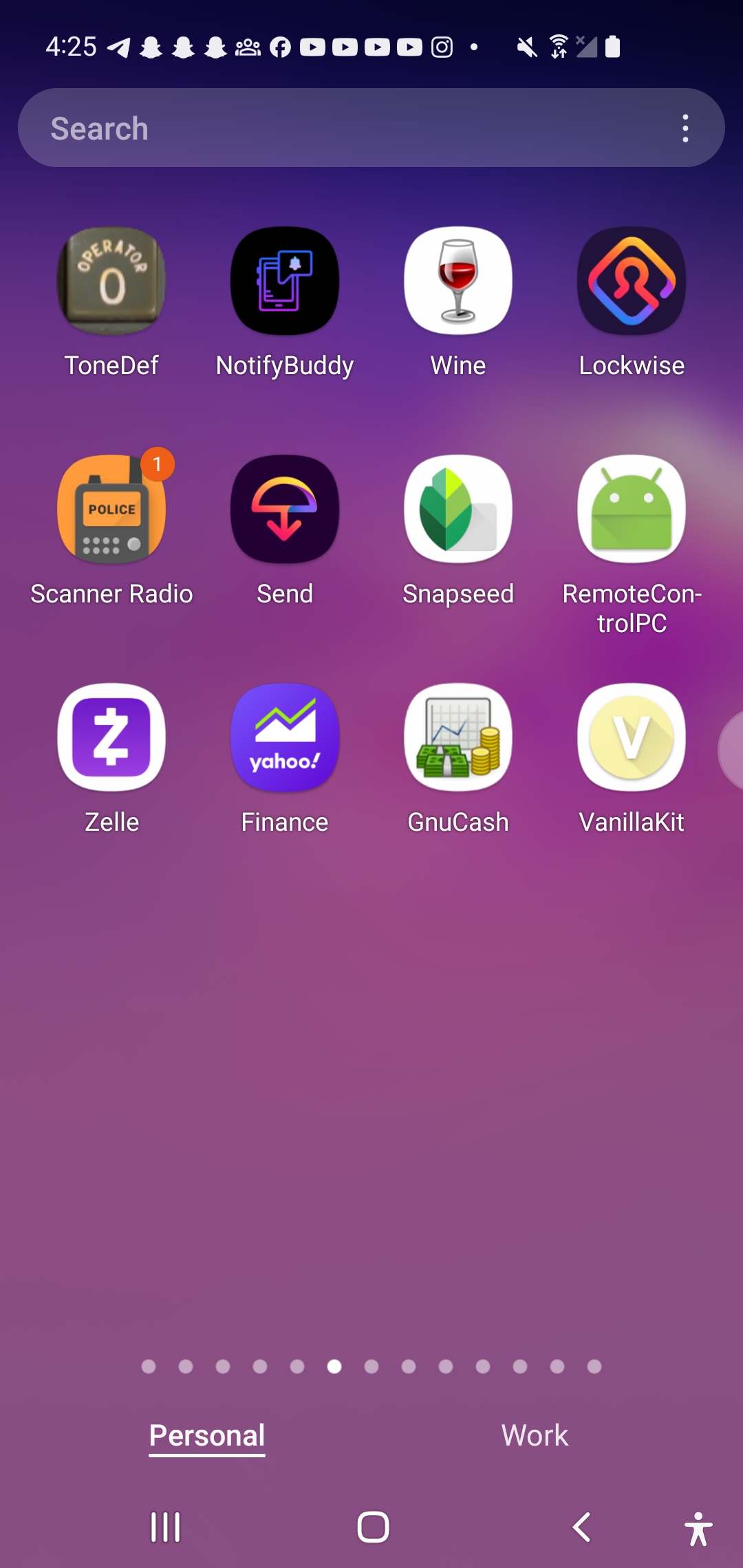Open the Search field

click(344, 128)
